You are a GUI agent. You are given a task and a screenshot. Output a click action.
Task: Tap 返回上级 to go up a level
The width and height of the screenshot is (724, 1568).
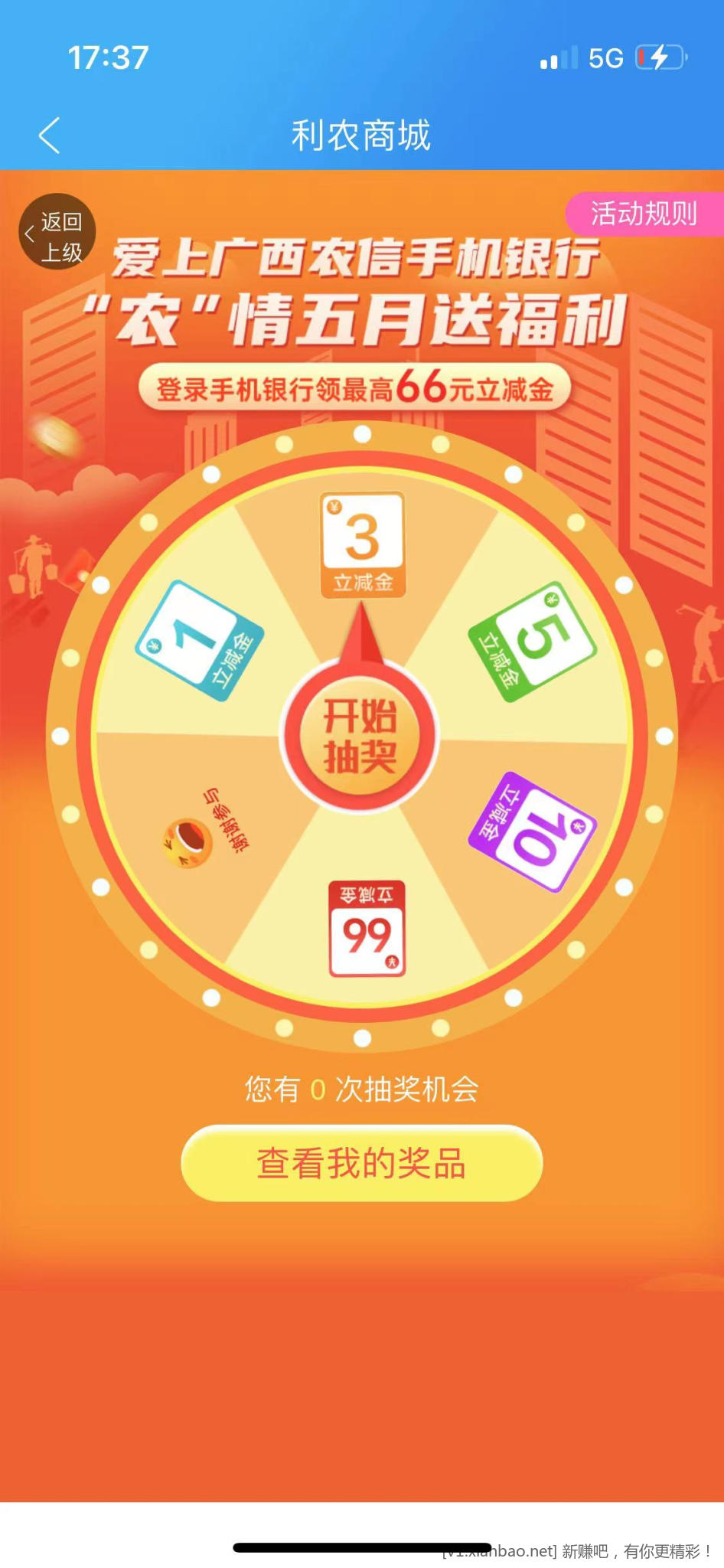(57, 232)
